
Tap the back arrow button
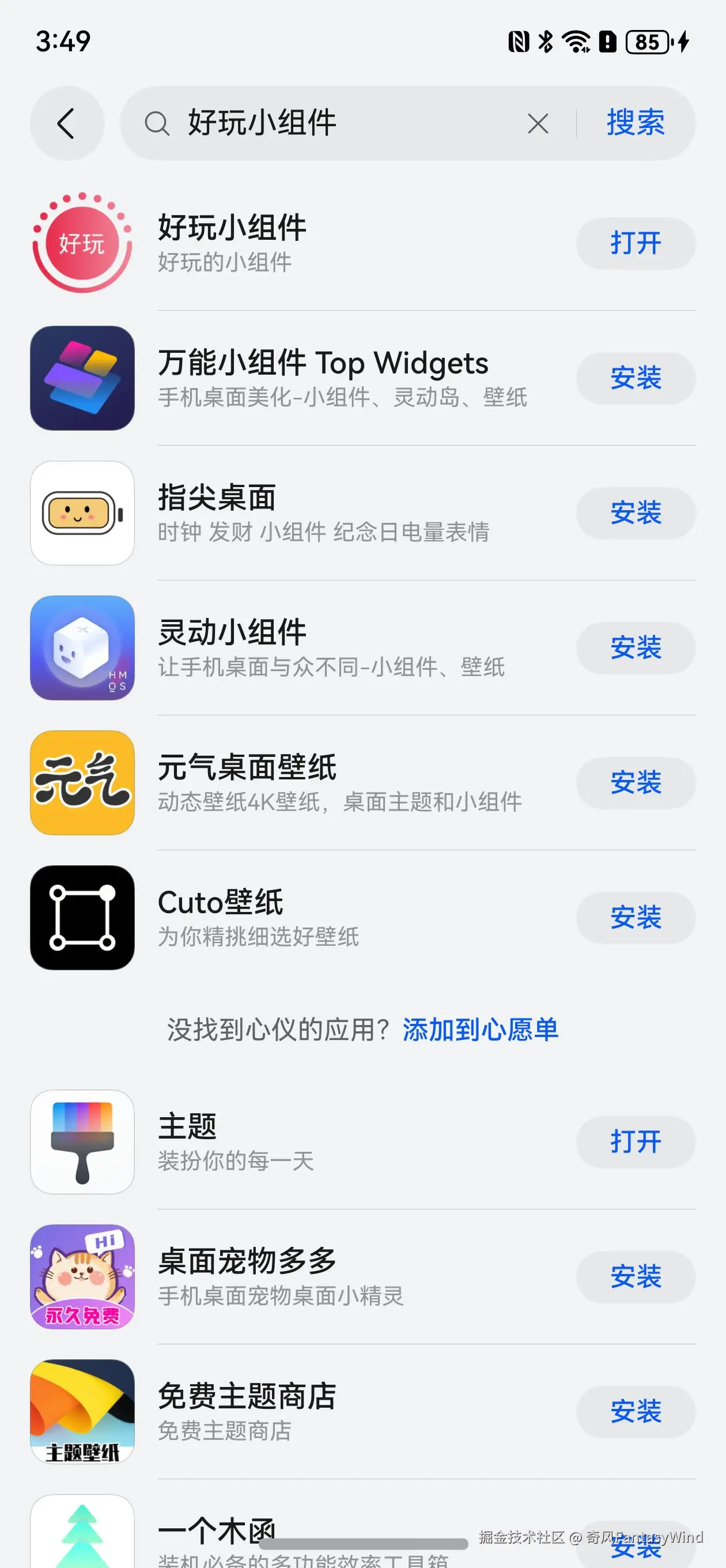click(x=67, y=123)
